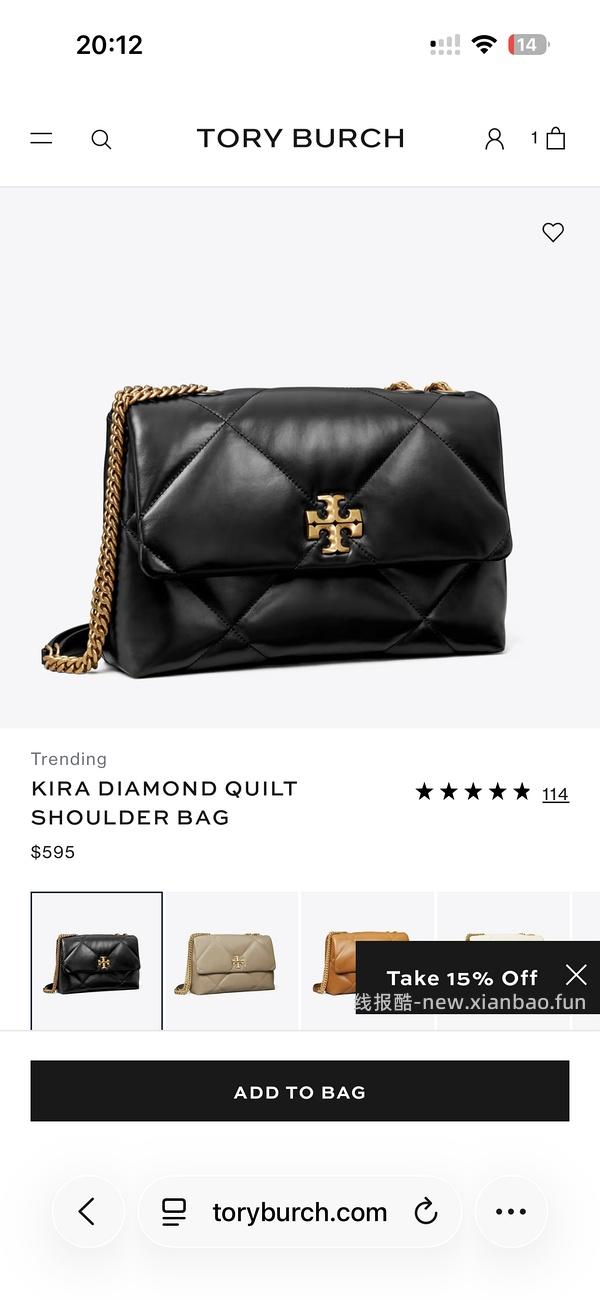
Task: Add bag to wishlist with heart icon
Action: (x=553, y=232)
